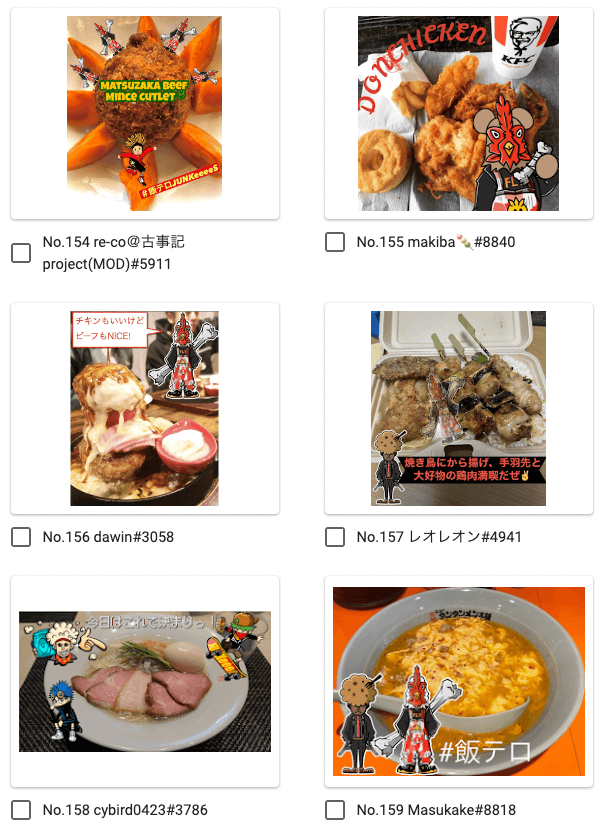This screenshot has width=608, height=827.
Task: View the ramen photo above No.158
Action: (x=145, y=681)
